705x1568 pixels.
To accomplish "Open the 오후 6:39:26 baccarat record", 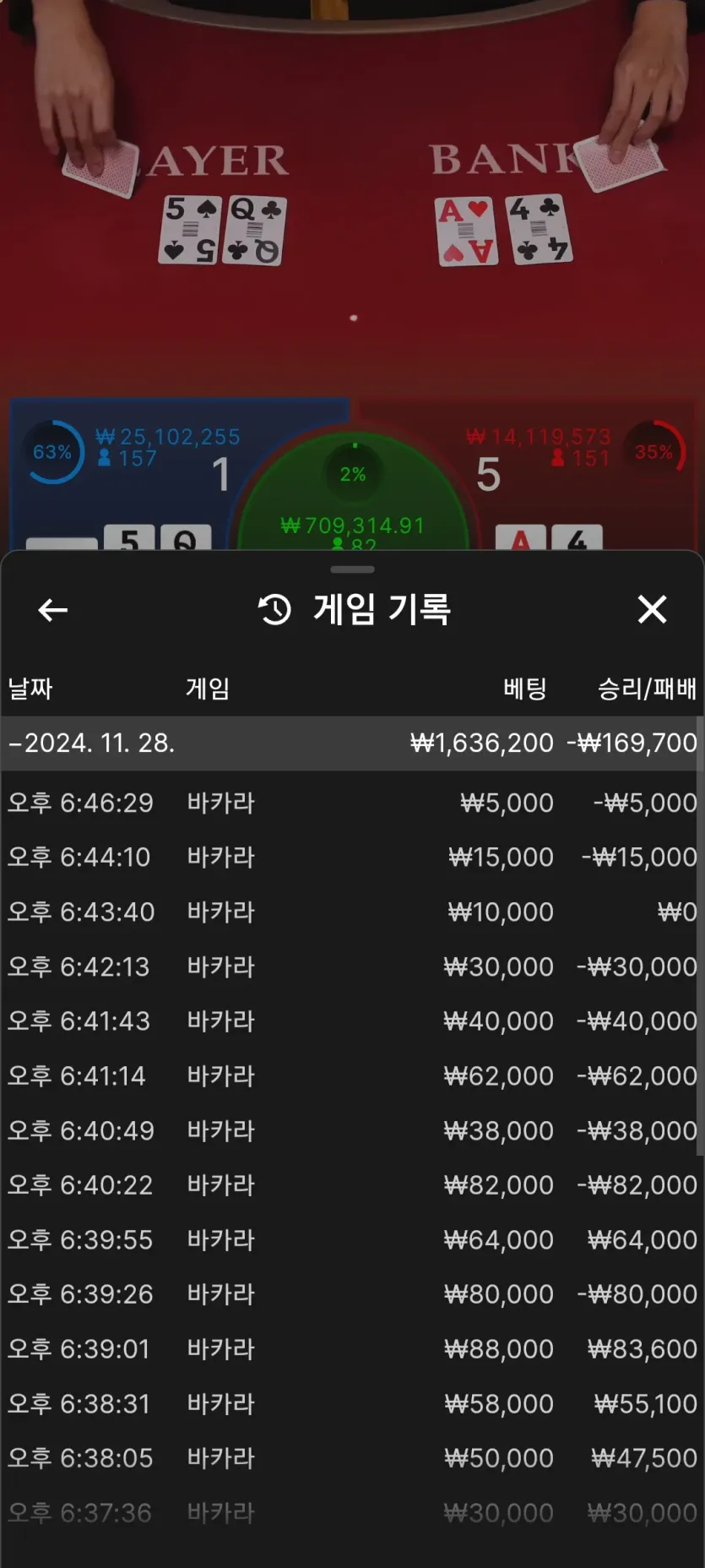I will click(352, 1294).
